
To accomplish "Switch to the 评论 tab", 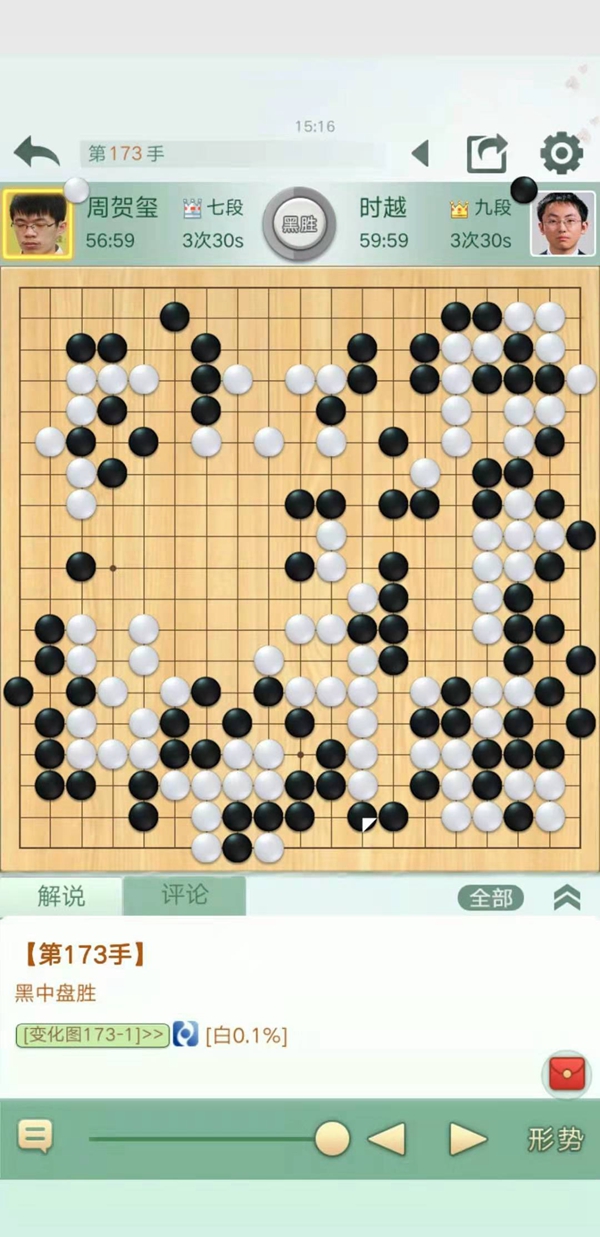I will tap(184, 896).
